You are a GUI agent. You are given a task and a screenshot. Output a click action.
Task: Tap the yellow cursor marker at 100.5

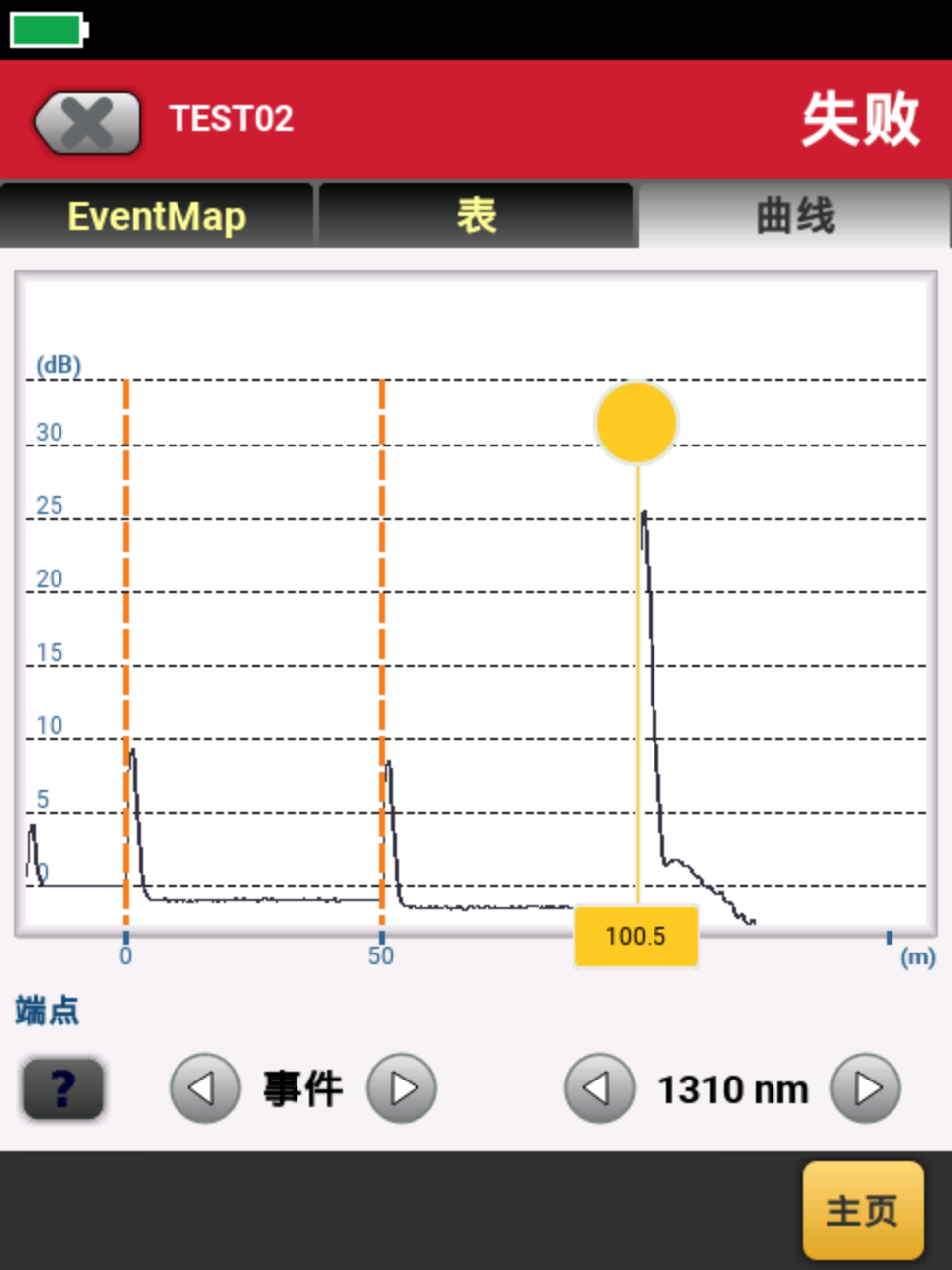click(637, 423)
